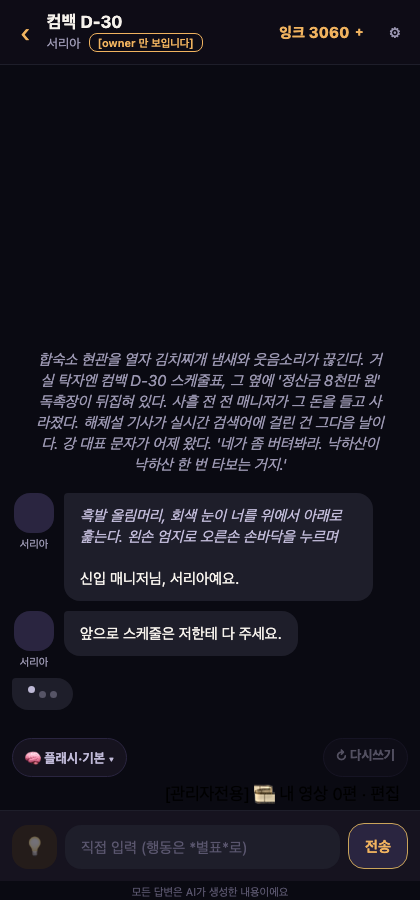Focus the 직접 입력 message field

pyautogui.click(x=203, y=847)
